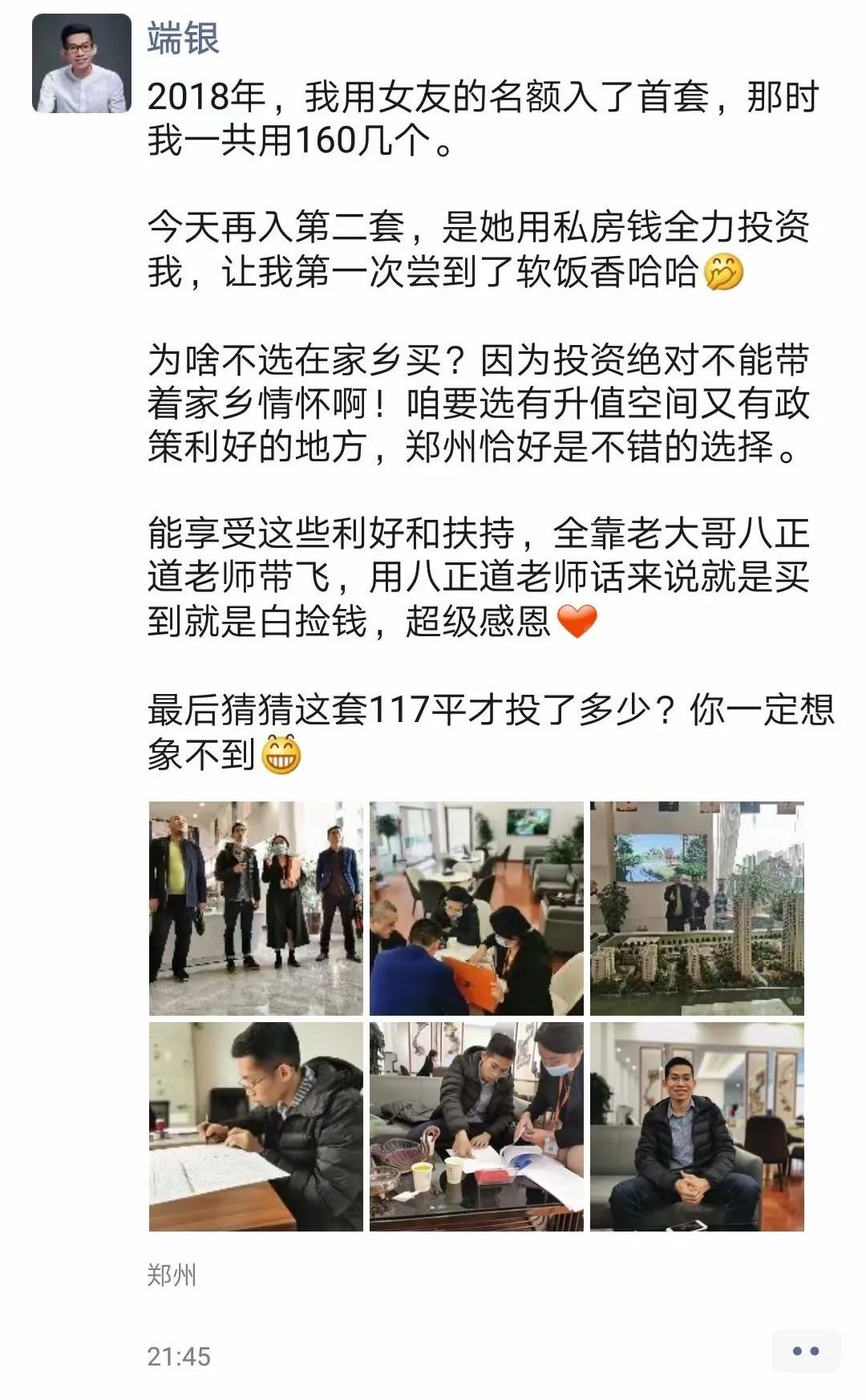Open 端银's profile avatar
866x1400 pixels.
[x=81, y=63]
